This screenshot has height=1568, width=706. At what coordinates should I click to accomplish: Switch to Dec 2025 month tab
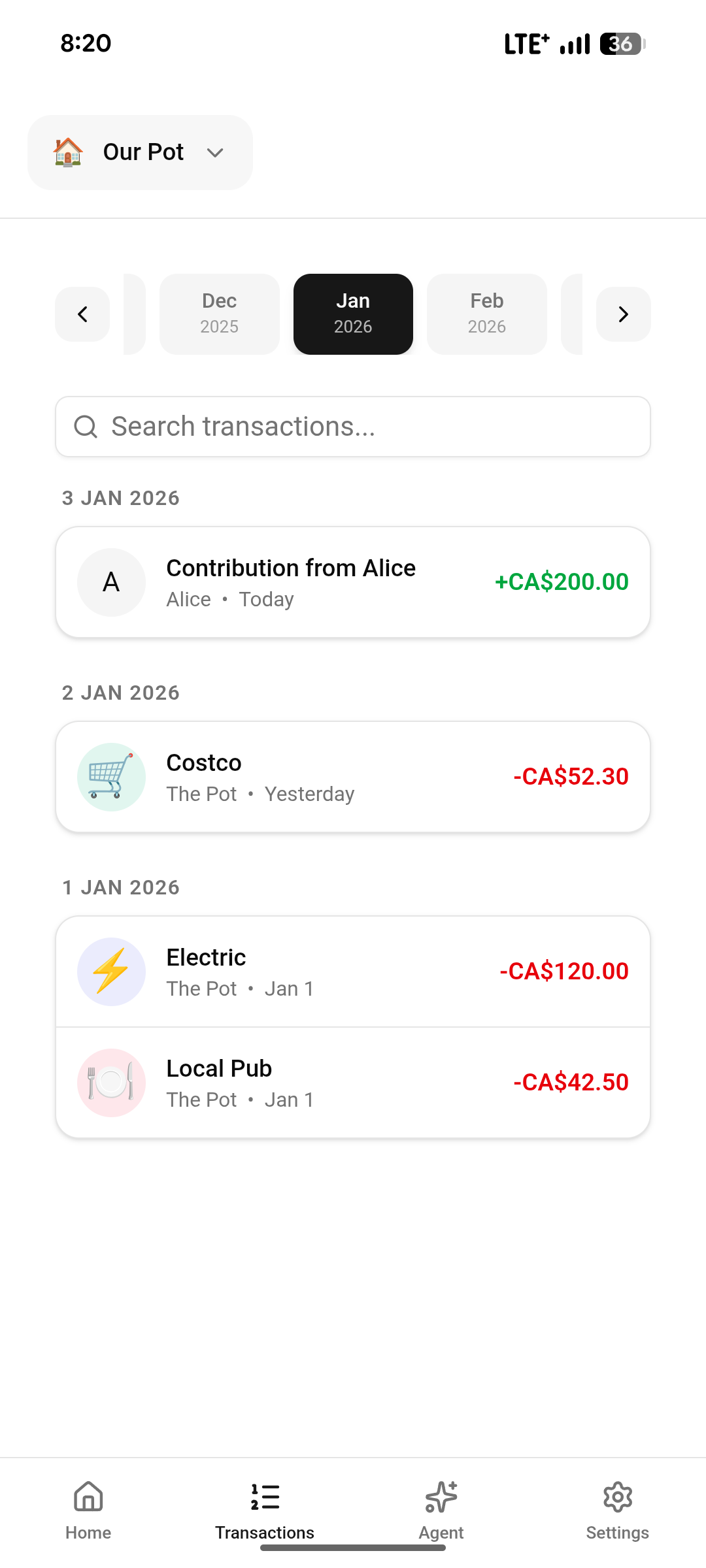tap(219, 314)
